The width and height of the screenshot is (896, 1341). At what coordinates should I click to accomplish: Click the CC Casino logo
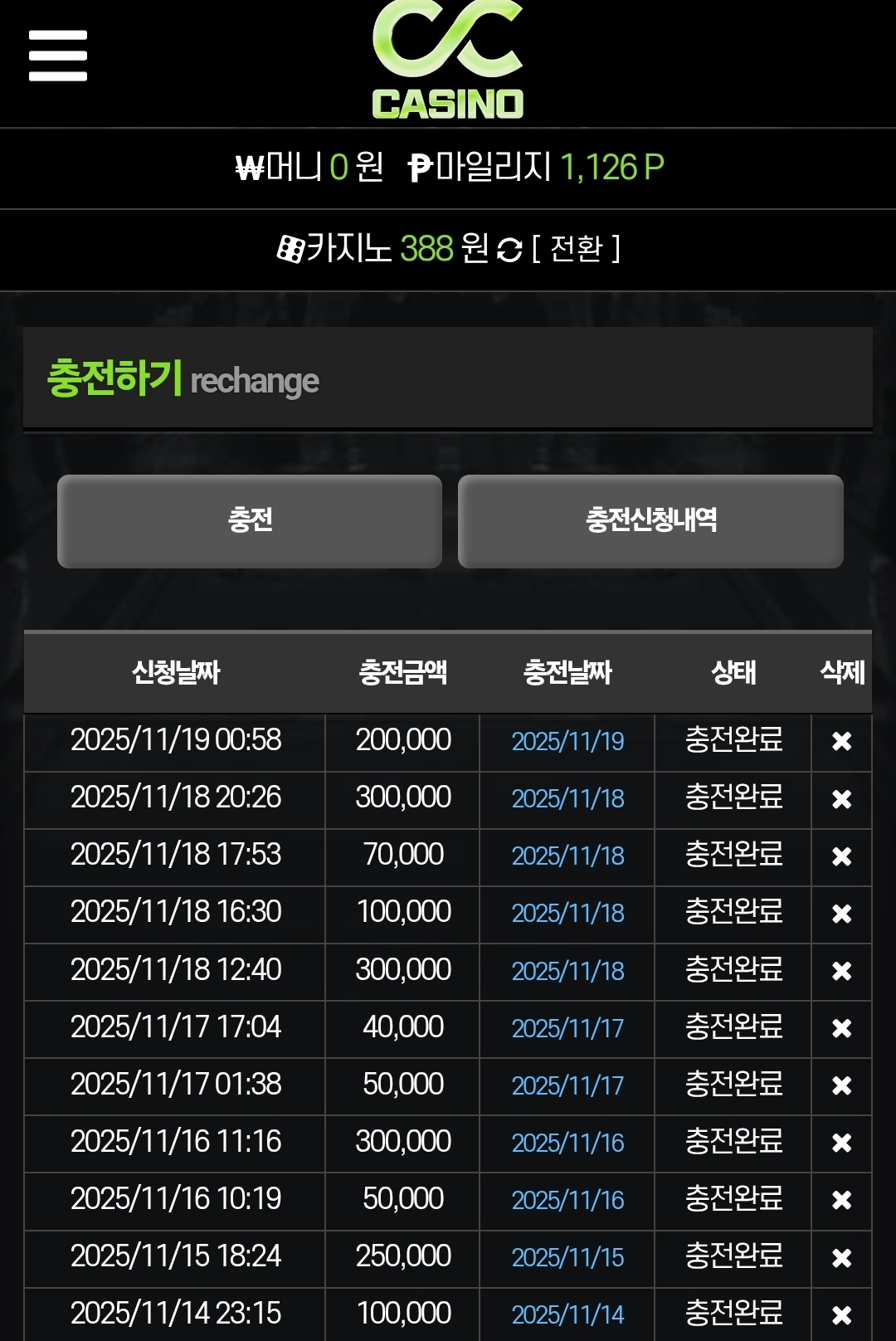click(448, 60)
